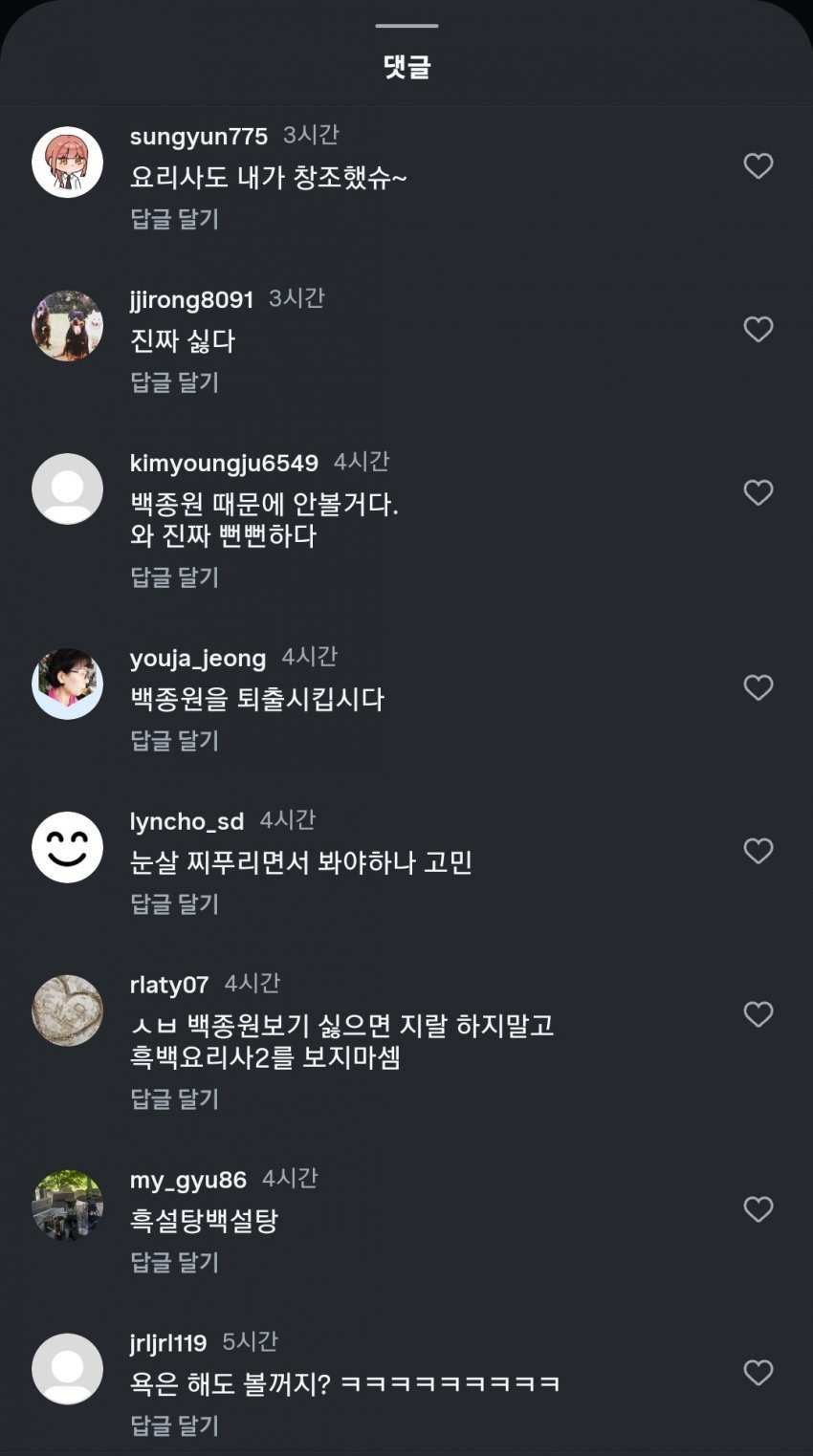Tap 답글 달기 under kimyoungju6549's comment

pos(174,577)
